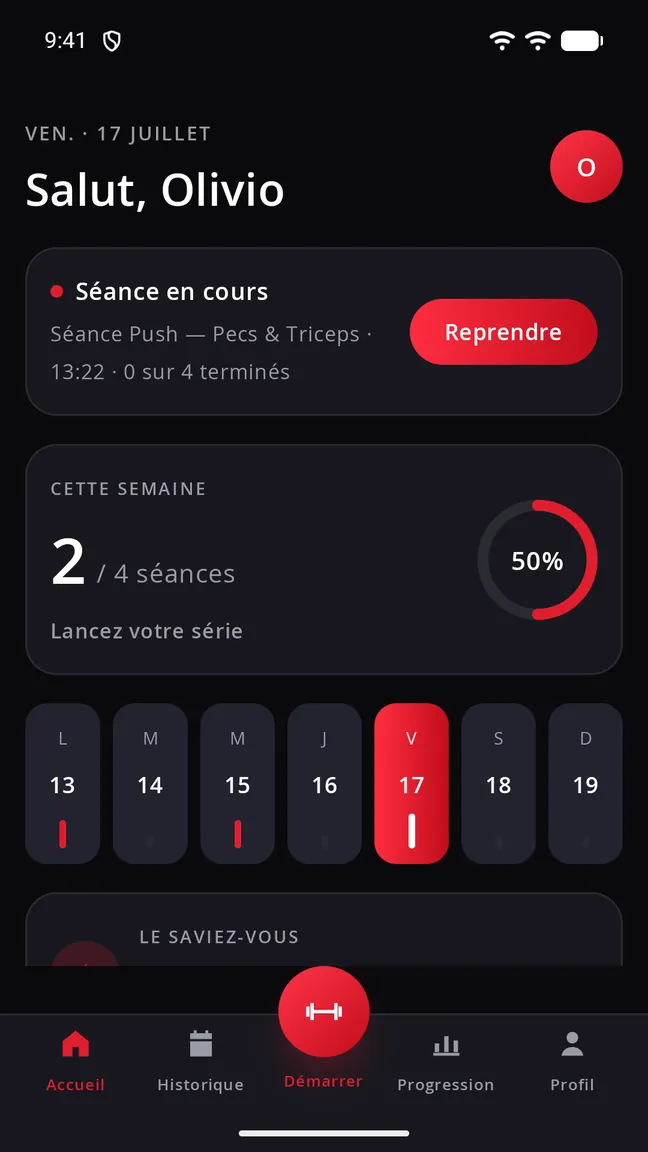The height and width of the screenshot is (1152, 648).
Task: Select Sunday 19 in the week strip
Action: [586, 783]
